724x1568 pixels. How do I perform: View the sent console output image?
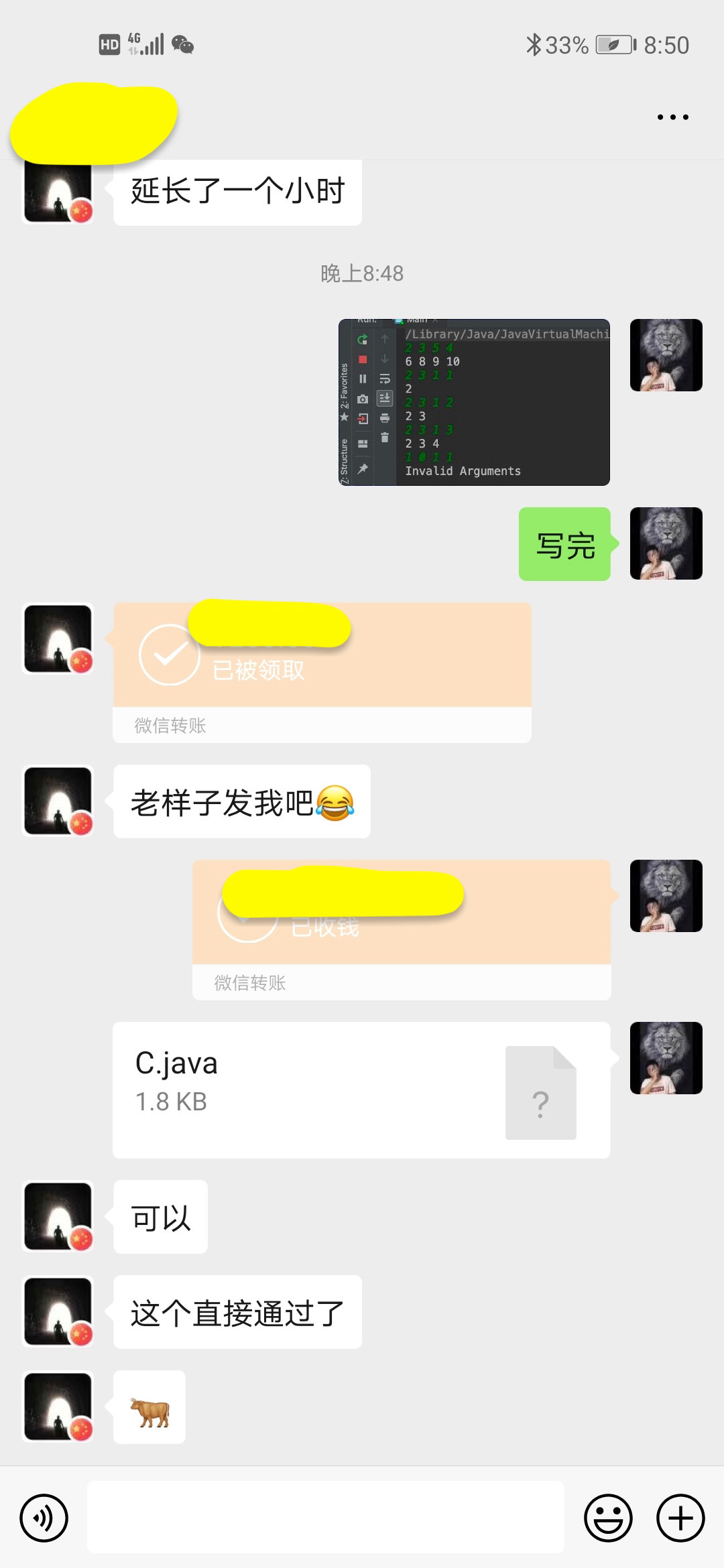coord(474,402)
